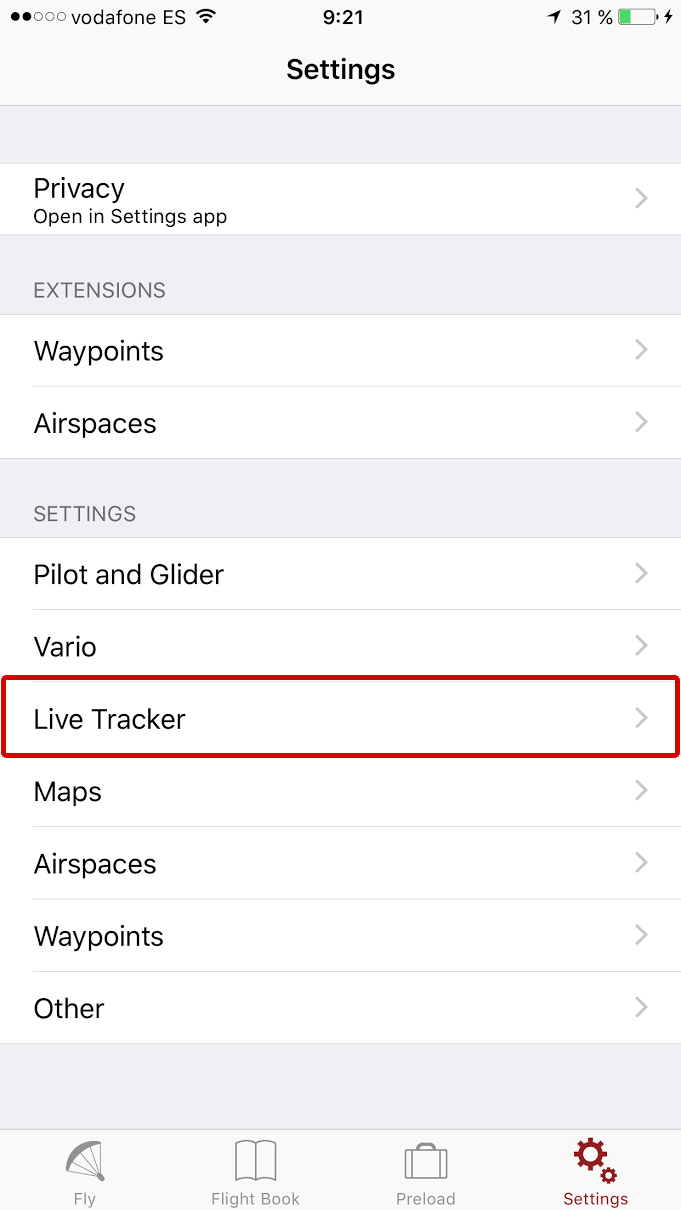Open the Maps settings
The image size is (681, 1210).
(340, 791)
